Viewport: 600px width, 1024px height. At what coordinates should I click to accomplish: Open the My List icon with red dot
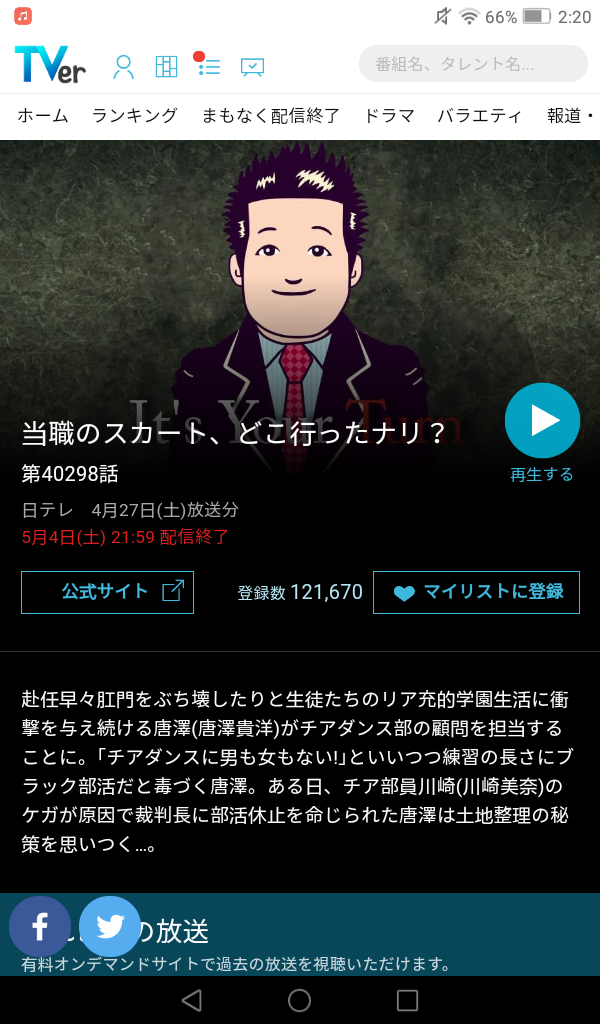(x=208, y=66)
